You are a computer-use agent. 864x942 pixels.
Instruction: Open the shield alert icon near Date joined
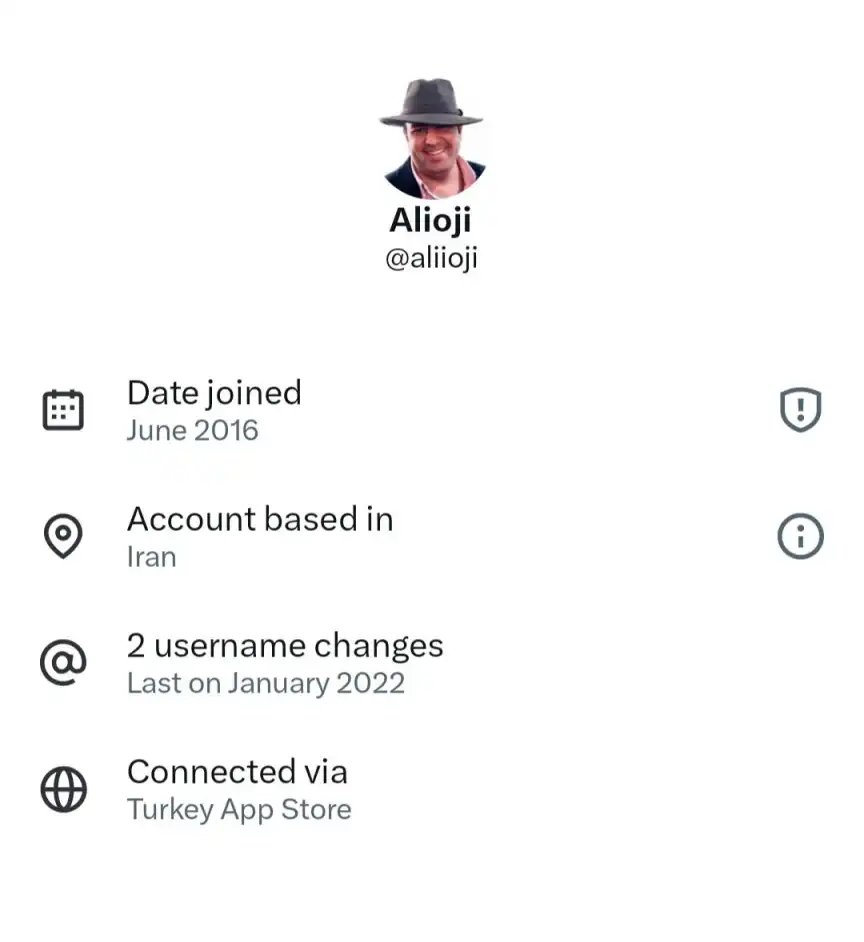[800, 409]
